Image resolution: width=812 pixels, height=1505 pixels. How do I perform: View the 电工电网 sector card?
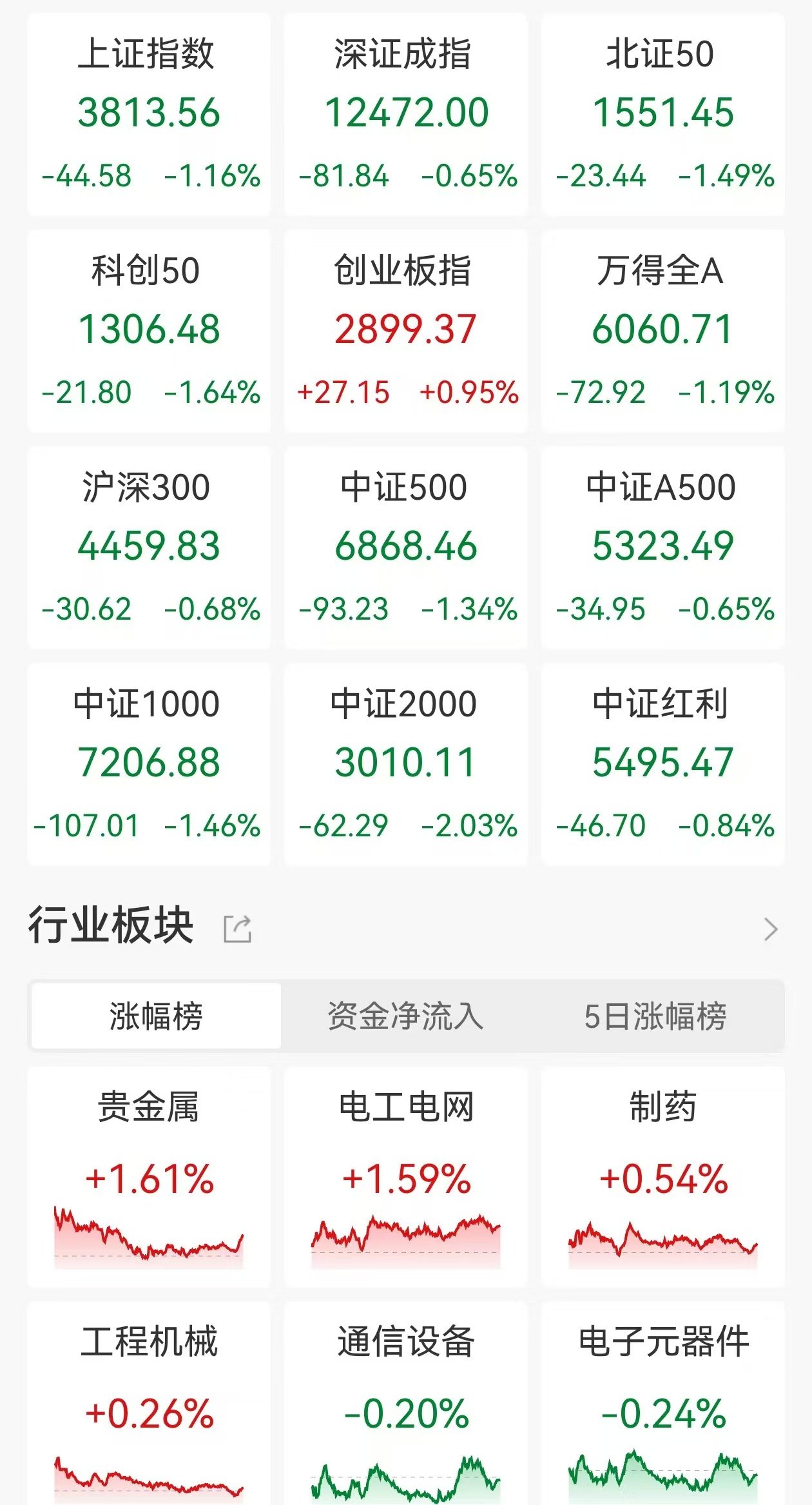coord(406,1177)
